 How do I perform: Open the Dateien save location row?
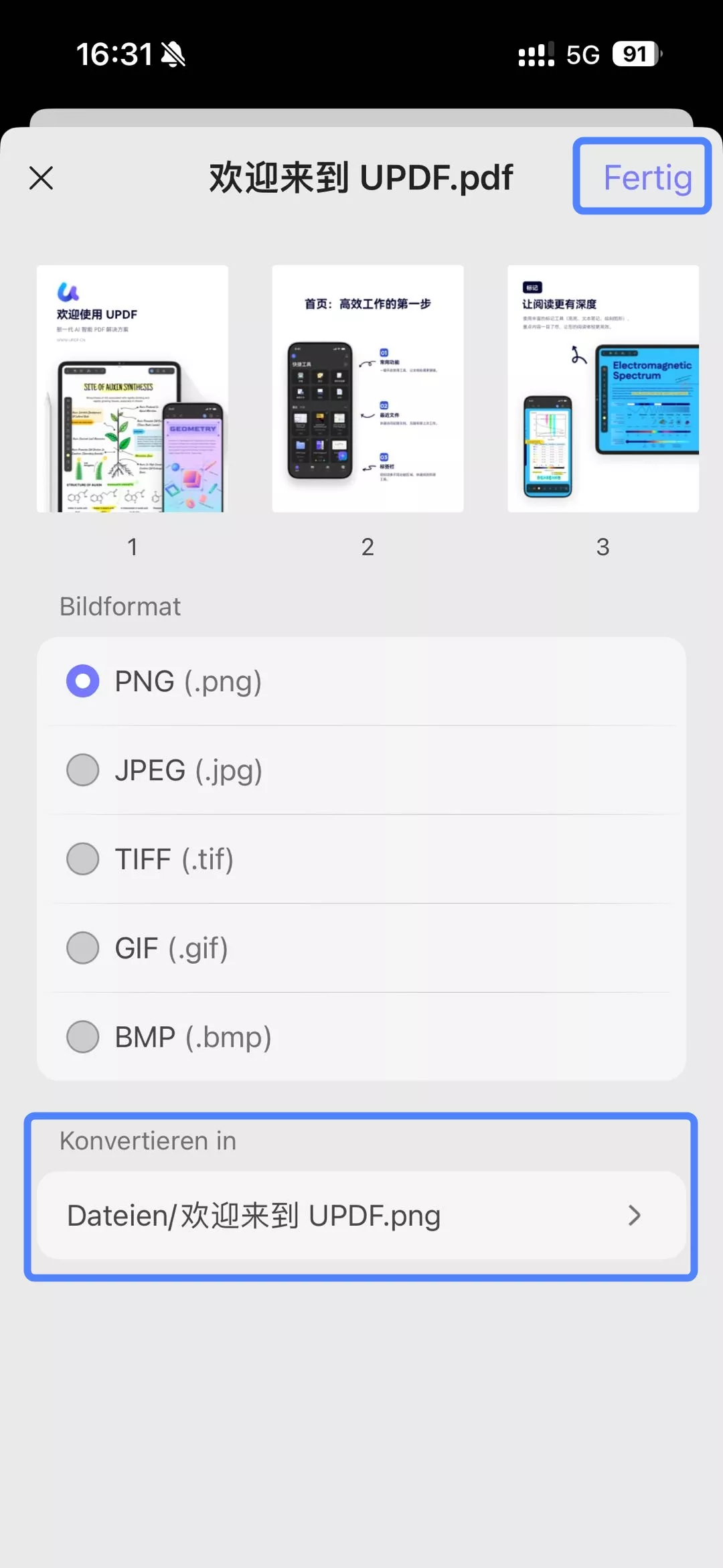[361, 1216]
